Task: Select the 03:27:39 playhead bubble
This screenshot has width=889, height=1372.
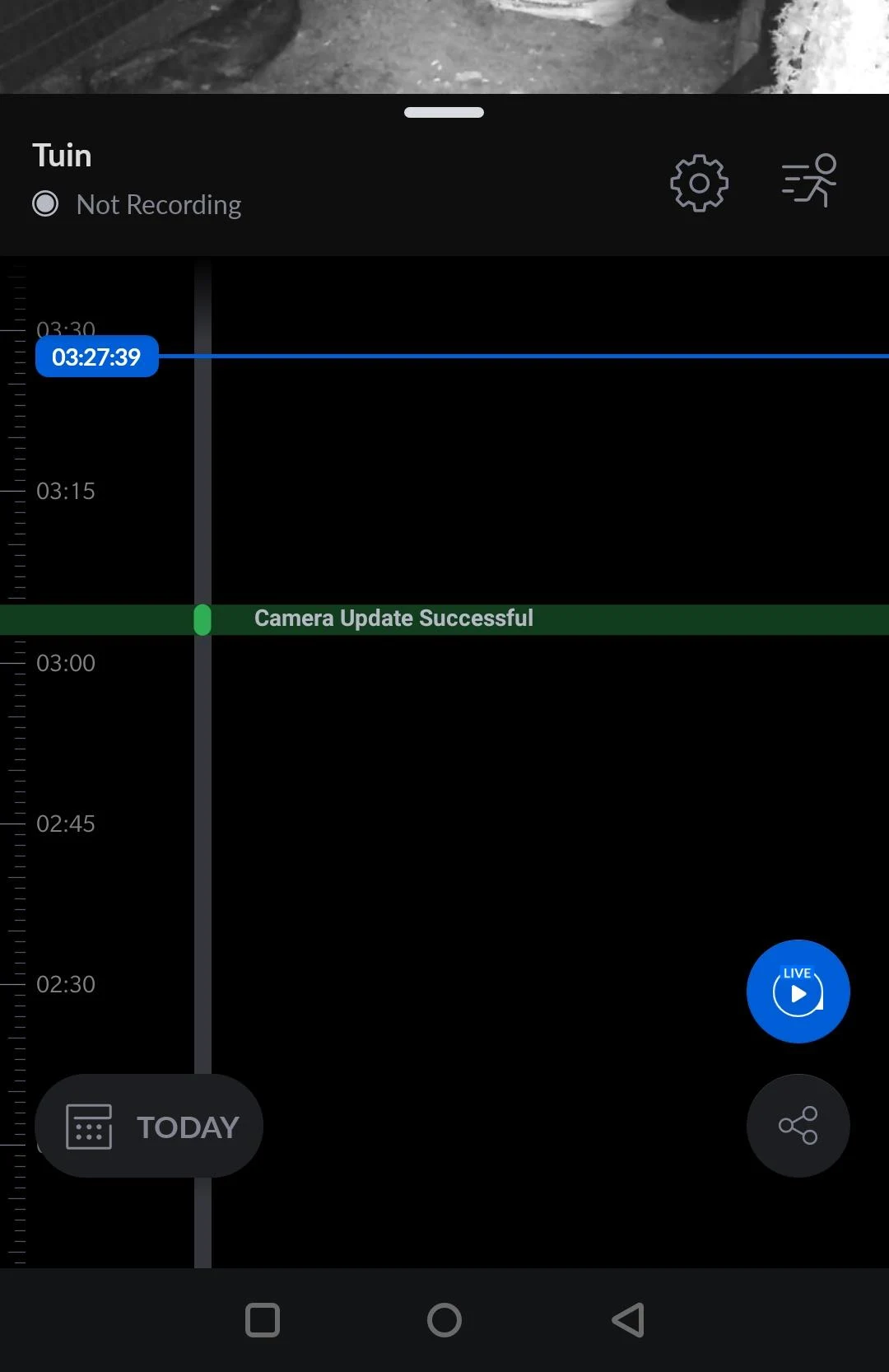Action: [x=96, y=356]
